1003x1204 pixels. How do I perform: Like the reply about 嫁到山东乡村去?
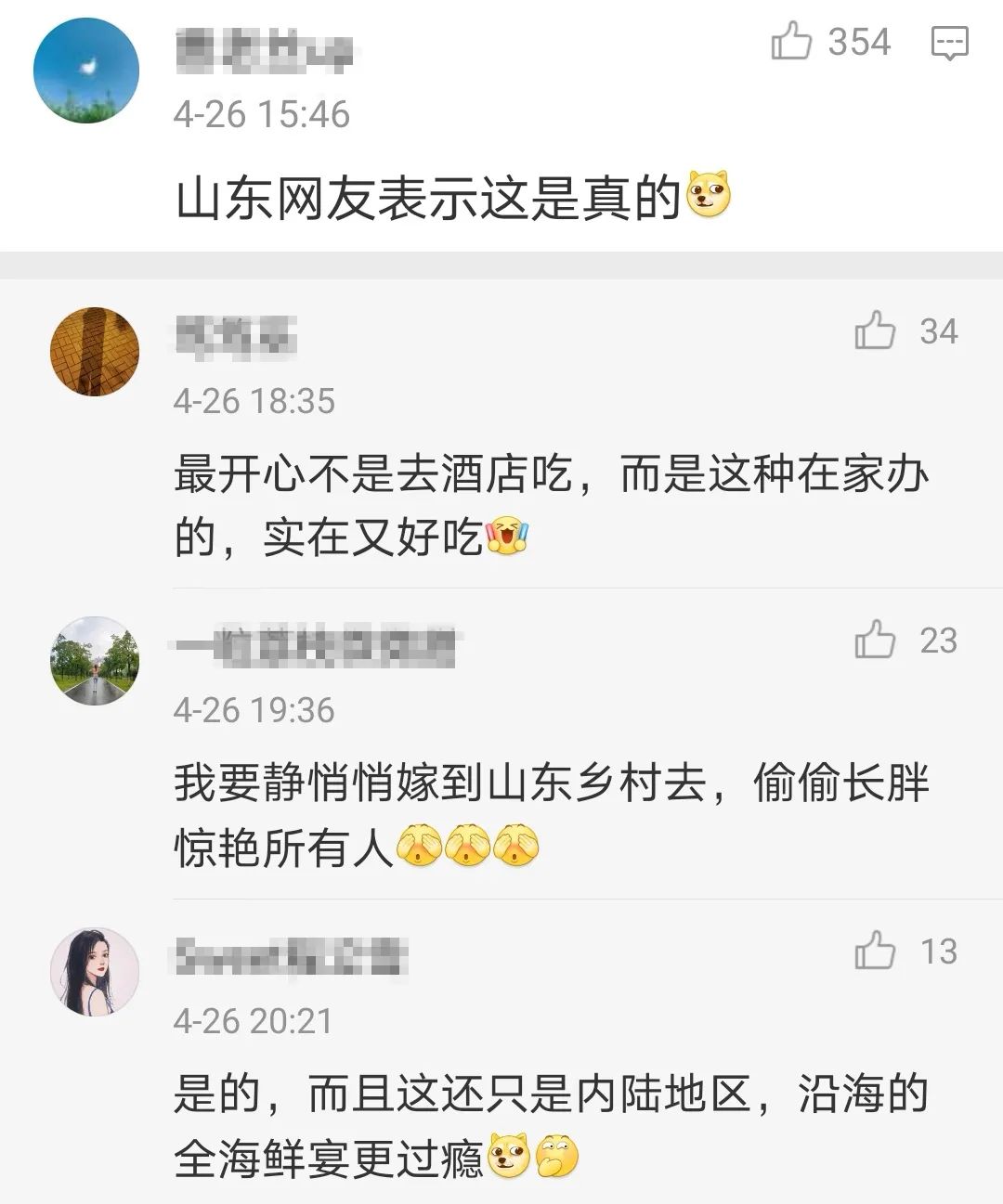tap(875, 641)
